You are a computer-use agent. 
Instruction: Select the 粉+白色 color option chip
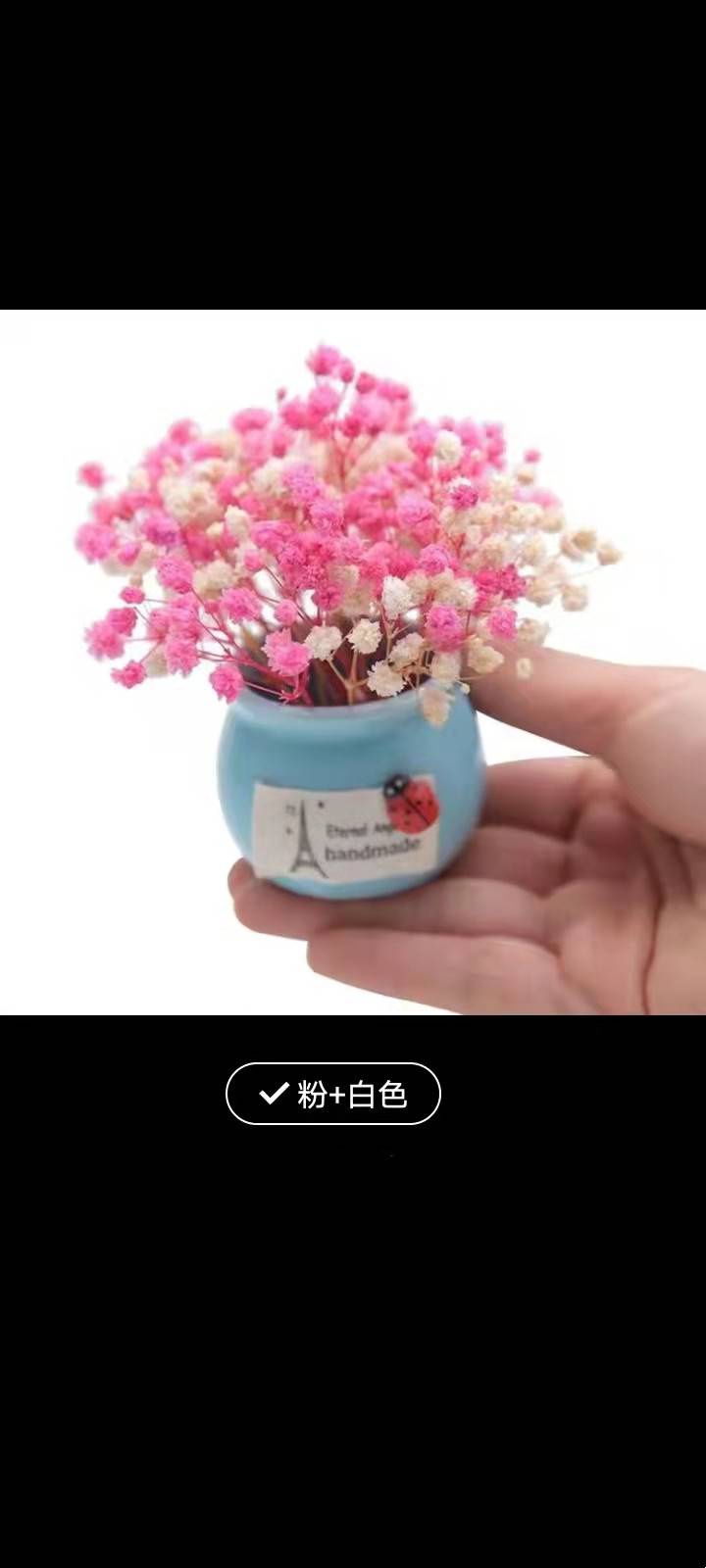pyautogui.click(x=333, y=1094)
